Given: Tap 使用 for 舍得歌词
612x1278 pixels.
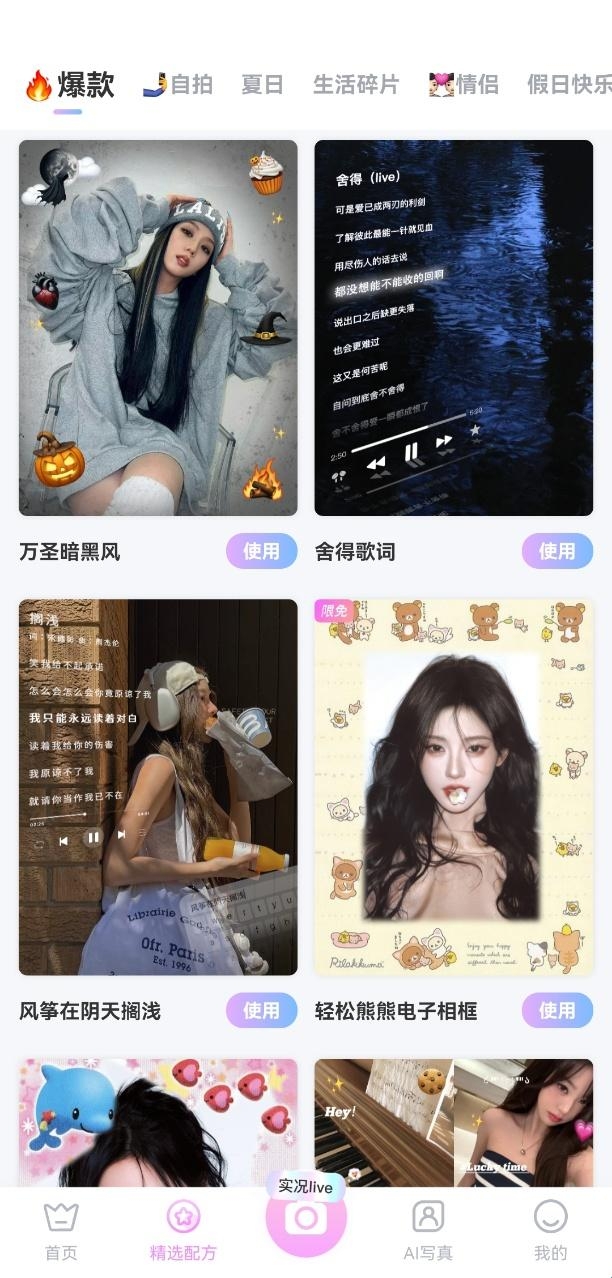Looking at the screenshot, I should [x=557, y=551].
